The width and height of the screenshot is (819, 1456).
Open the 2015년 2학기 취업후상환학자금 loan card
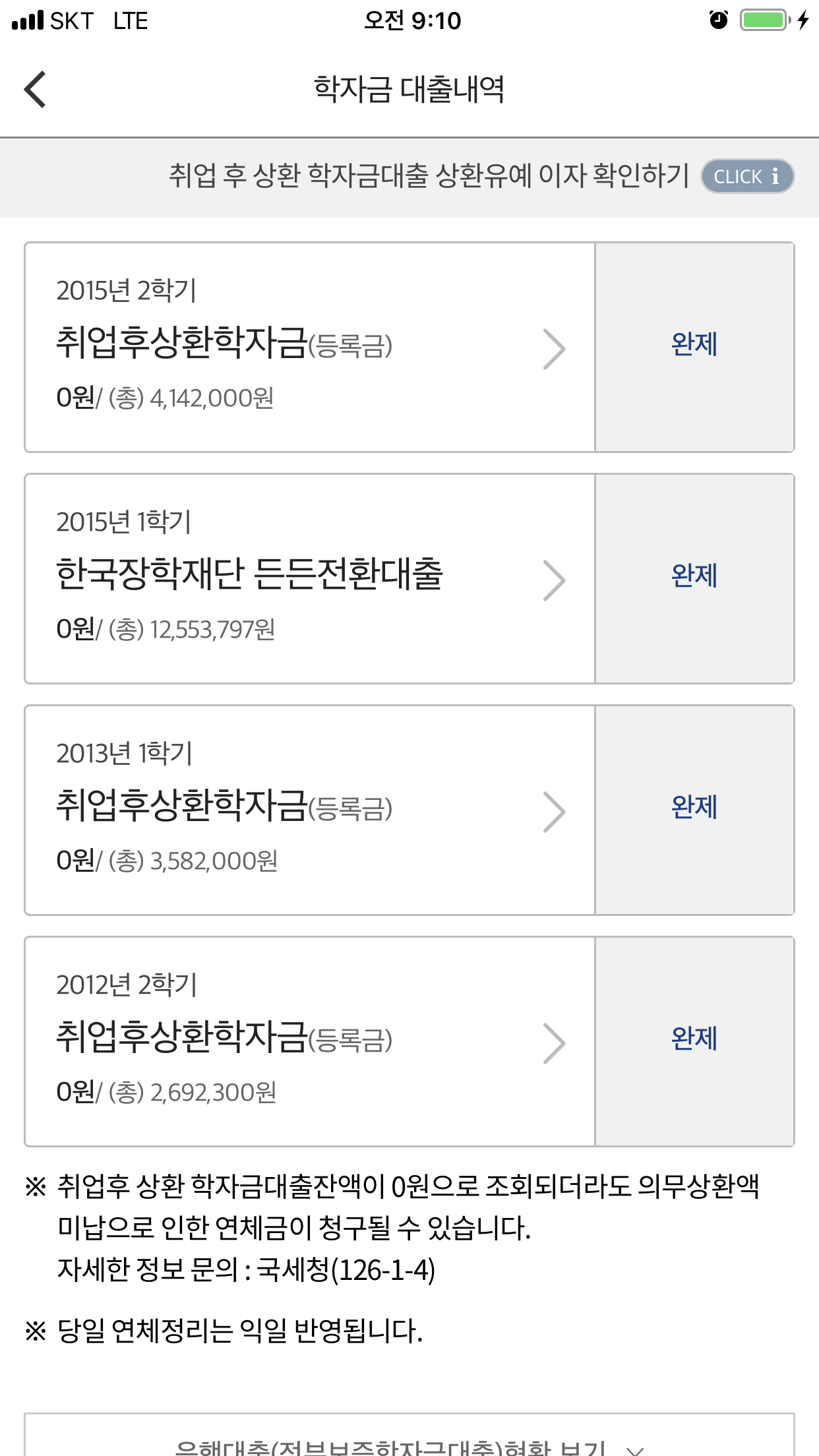tap(310, 347)
